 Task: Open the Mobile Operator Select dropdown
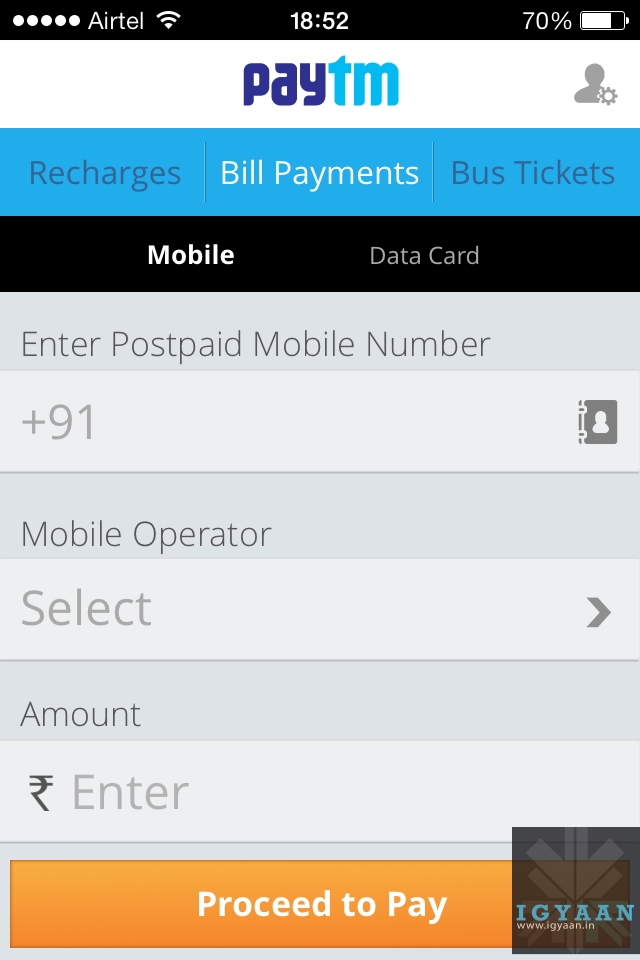click(x=318, y=610)
